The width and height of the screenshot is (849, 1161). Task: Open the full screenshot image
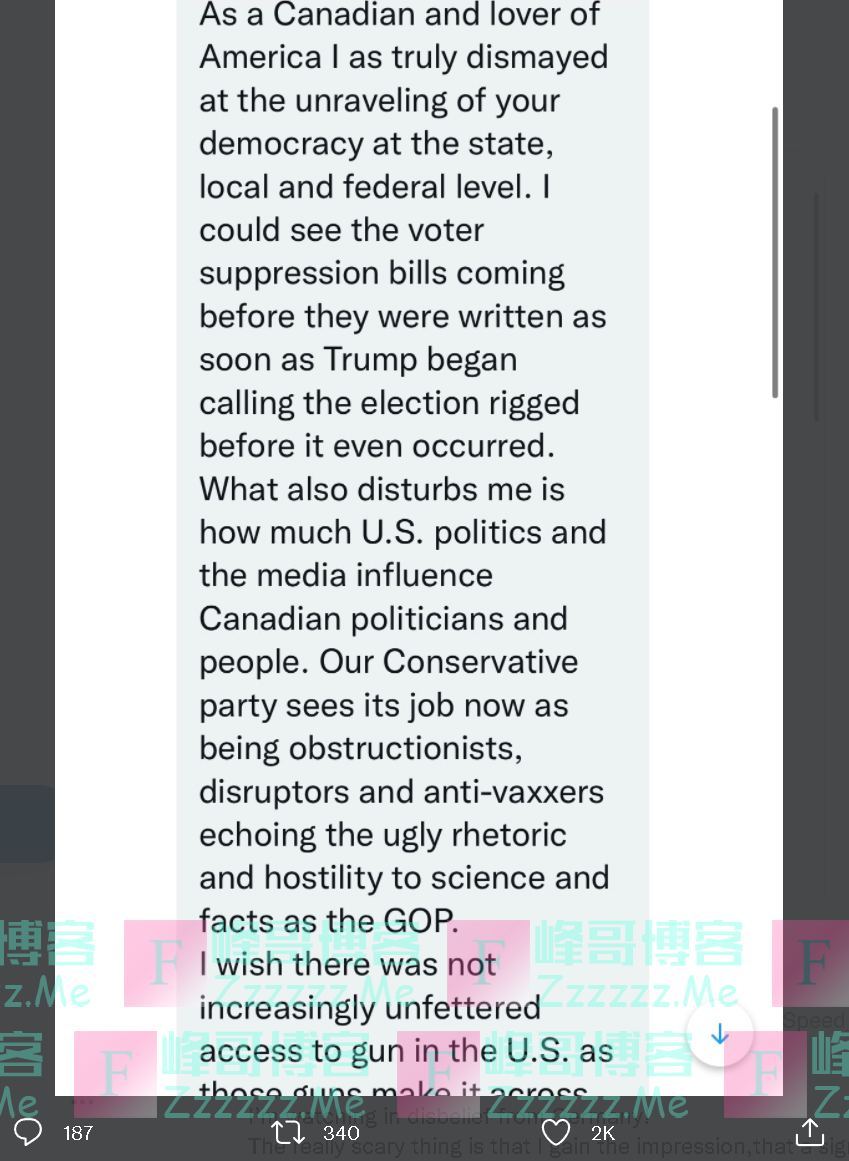coord(412,500)
